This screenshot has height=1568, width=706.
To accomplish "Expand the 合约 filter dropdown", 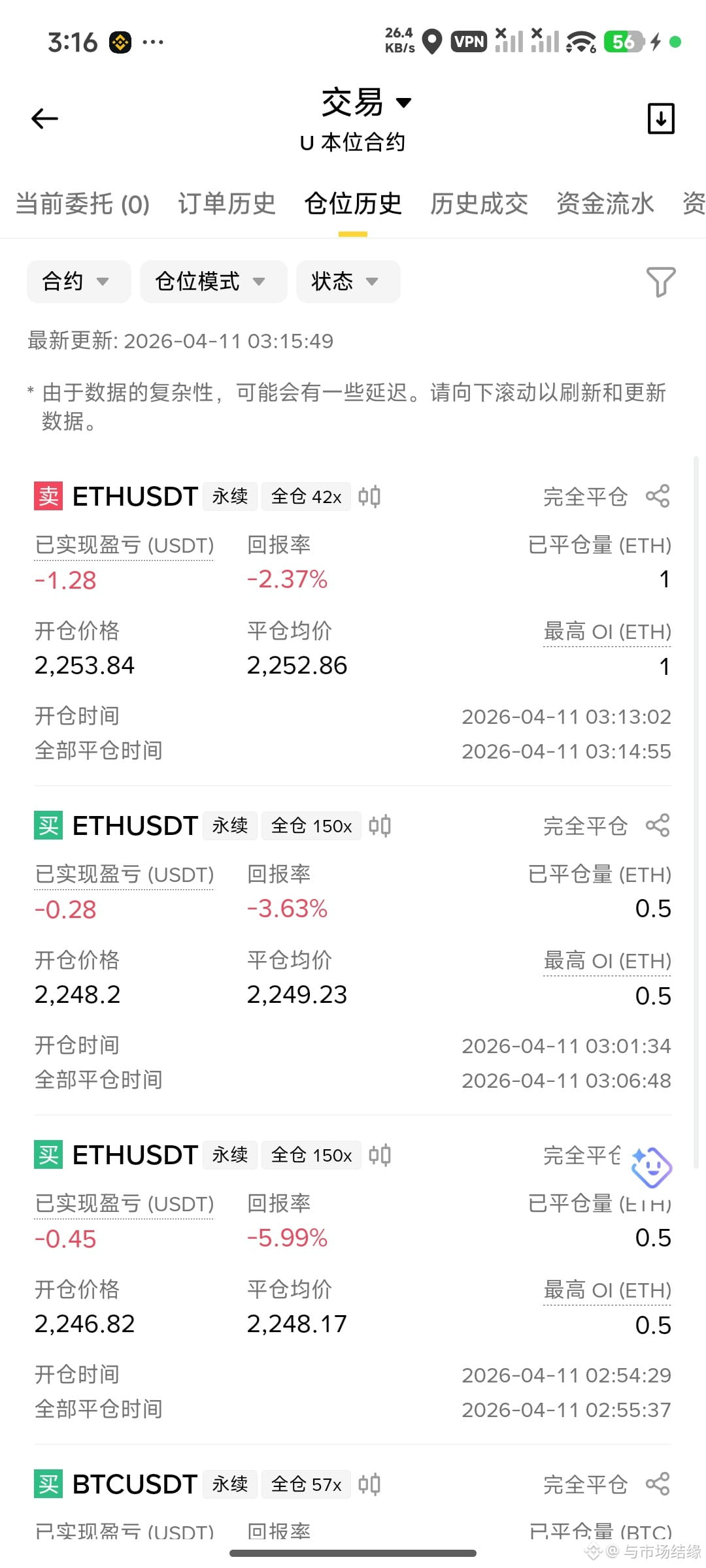I will pyautogui.click(x=78, y=282).
